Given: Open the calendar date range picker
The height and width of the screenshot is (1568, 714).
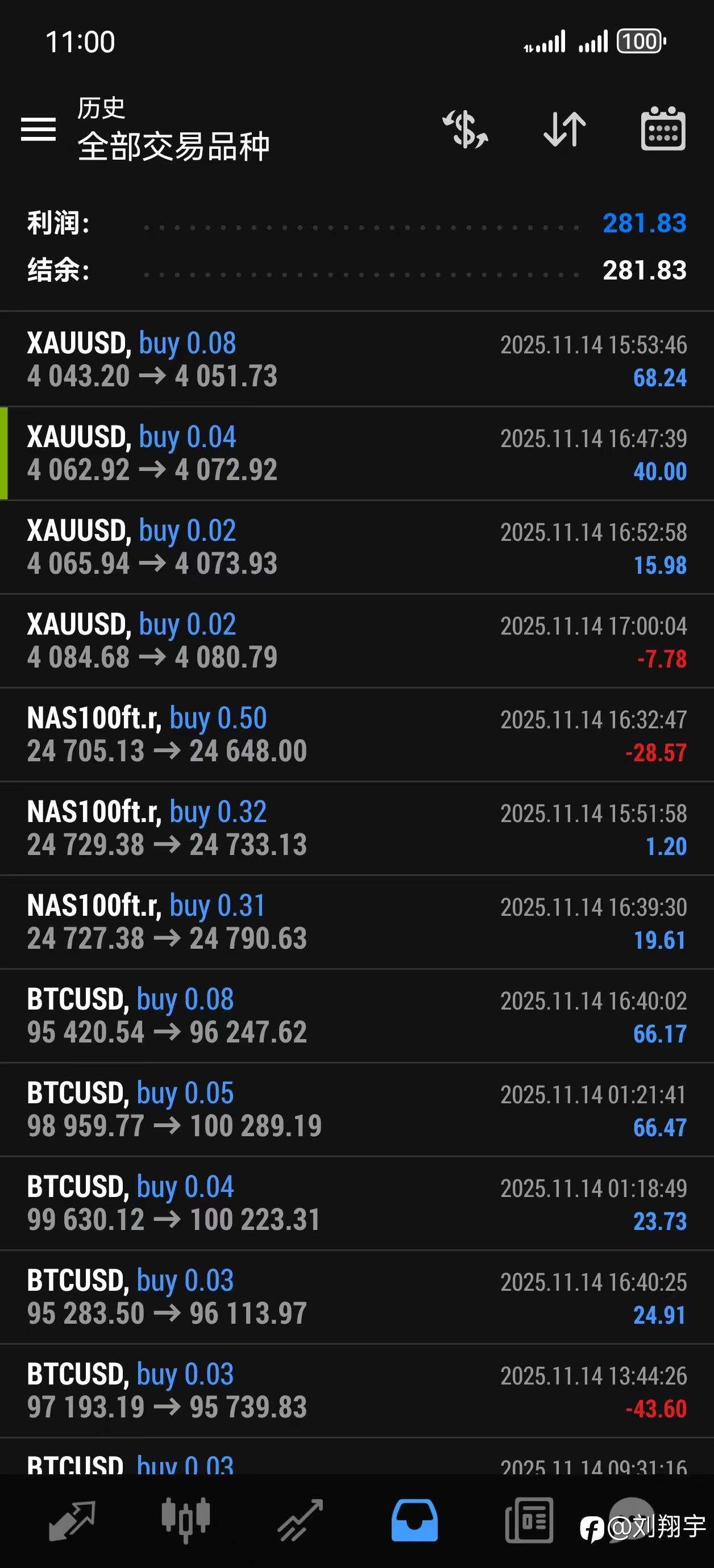Looking at the screenshot, I should tap(663, 129).
